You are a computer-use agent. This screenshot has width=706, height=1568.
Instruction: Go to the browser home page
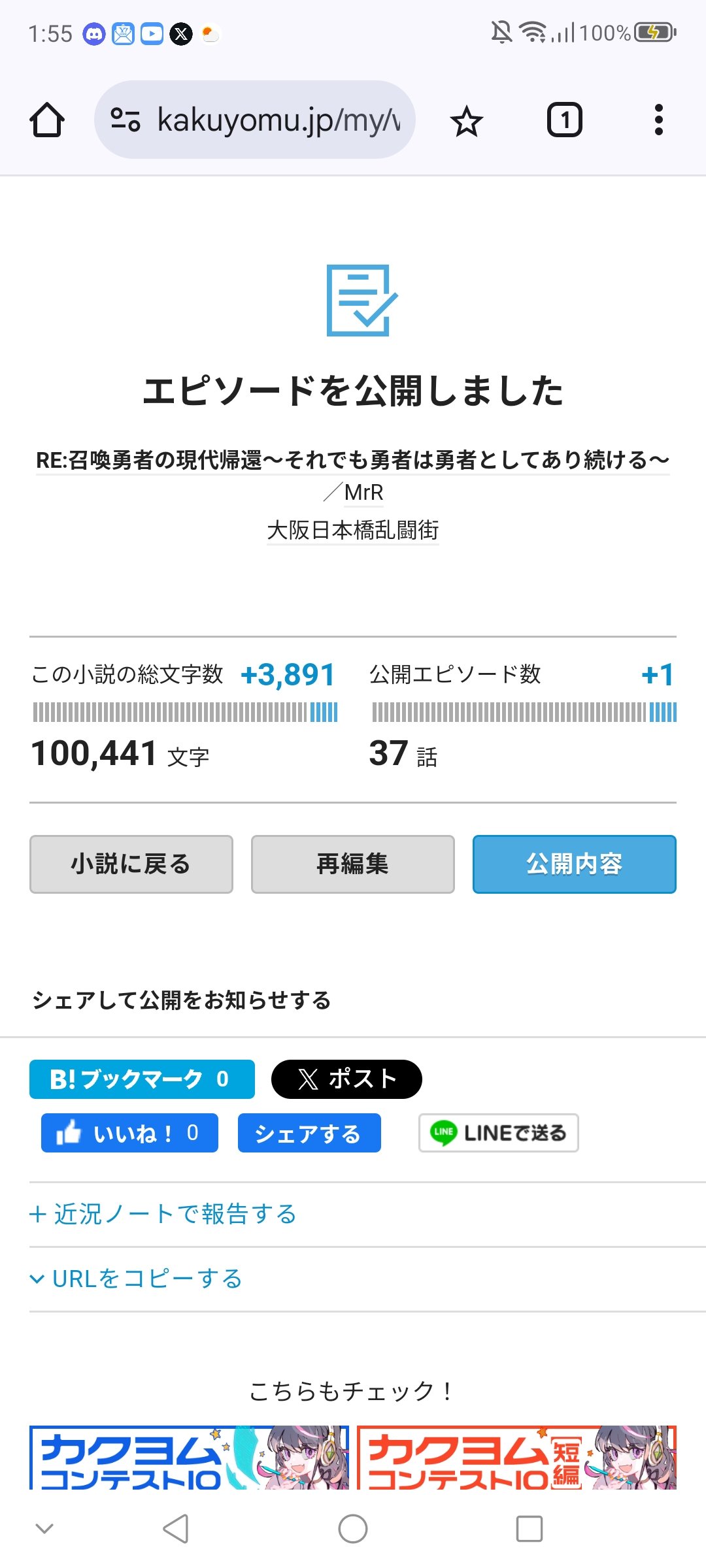(x=47, y=120)
